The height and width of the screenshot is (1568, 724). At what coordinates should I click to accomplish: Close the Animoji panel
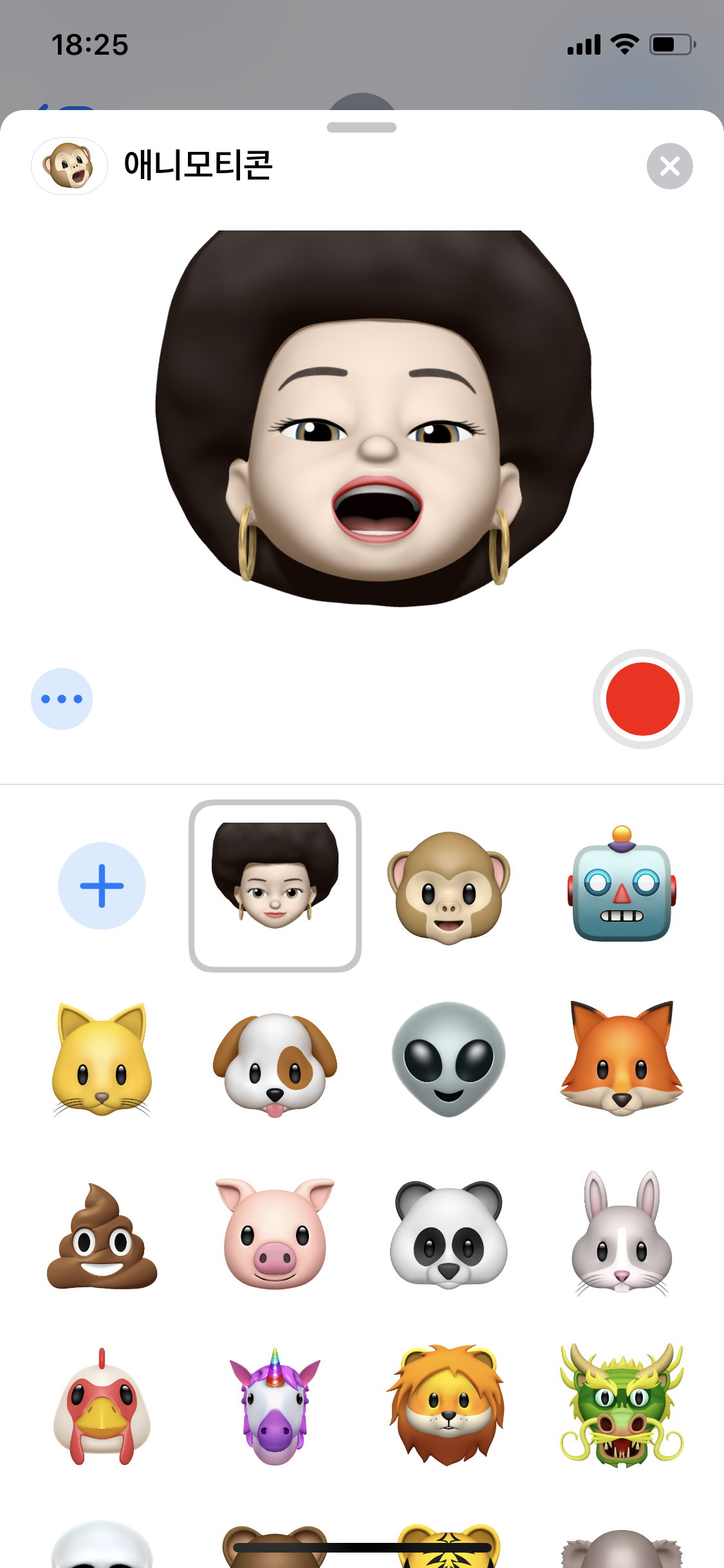(669, 166)
